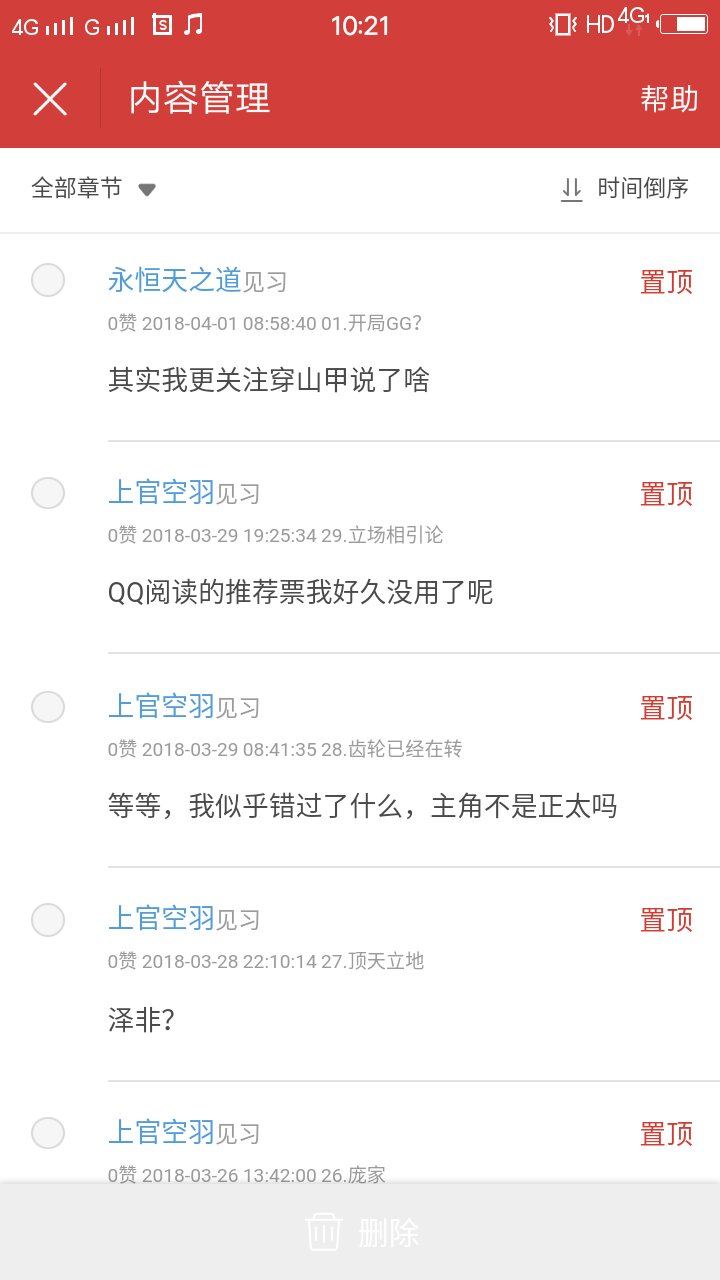Pin the 26.庞家 comment to top
Image resolution: width=720 pixels, height=1280 pixels.
666,1134
